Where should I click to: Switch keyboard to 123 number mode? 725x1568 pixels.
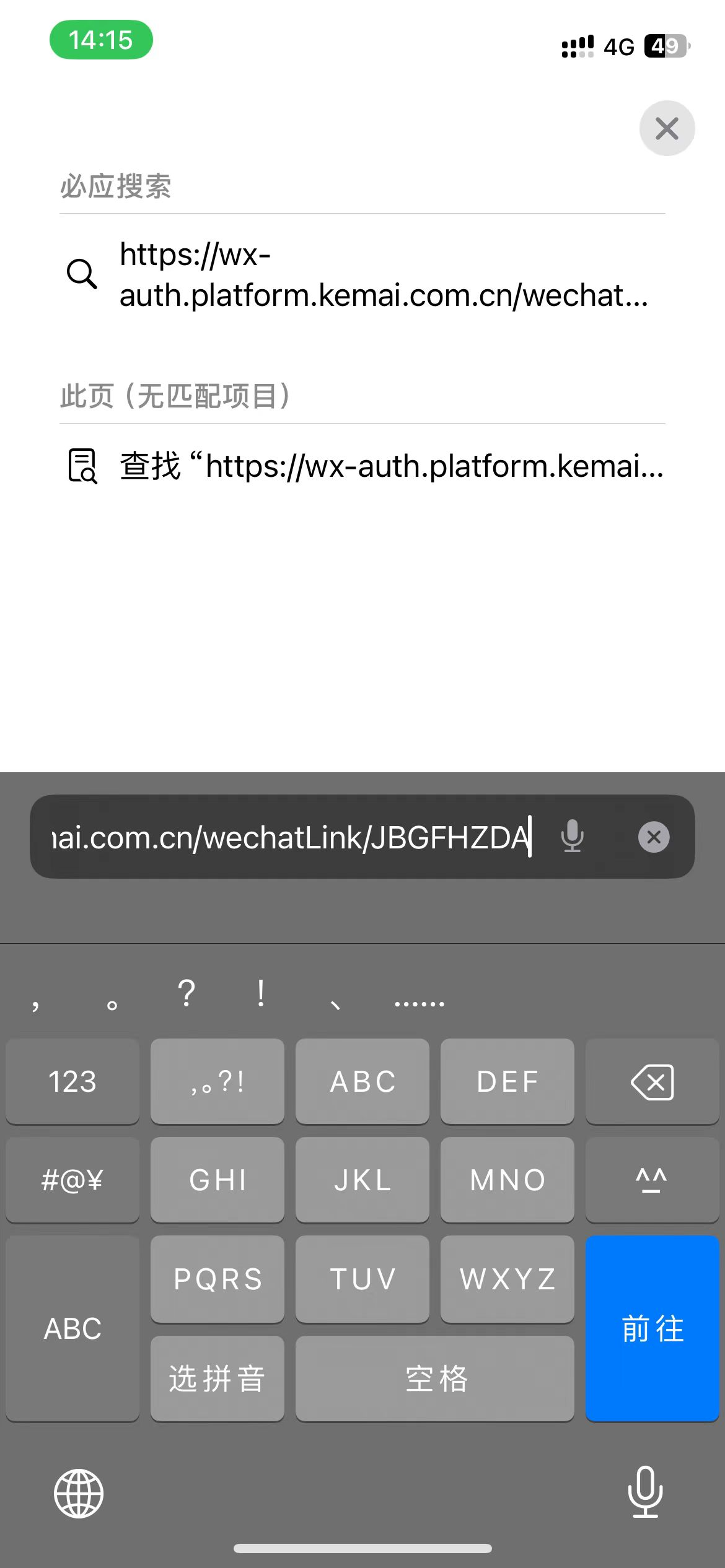click(x=72, y=1082)
